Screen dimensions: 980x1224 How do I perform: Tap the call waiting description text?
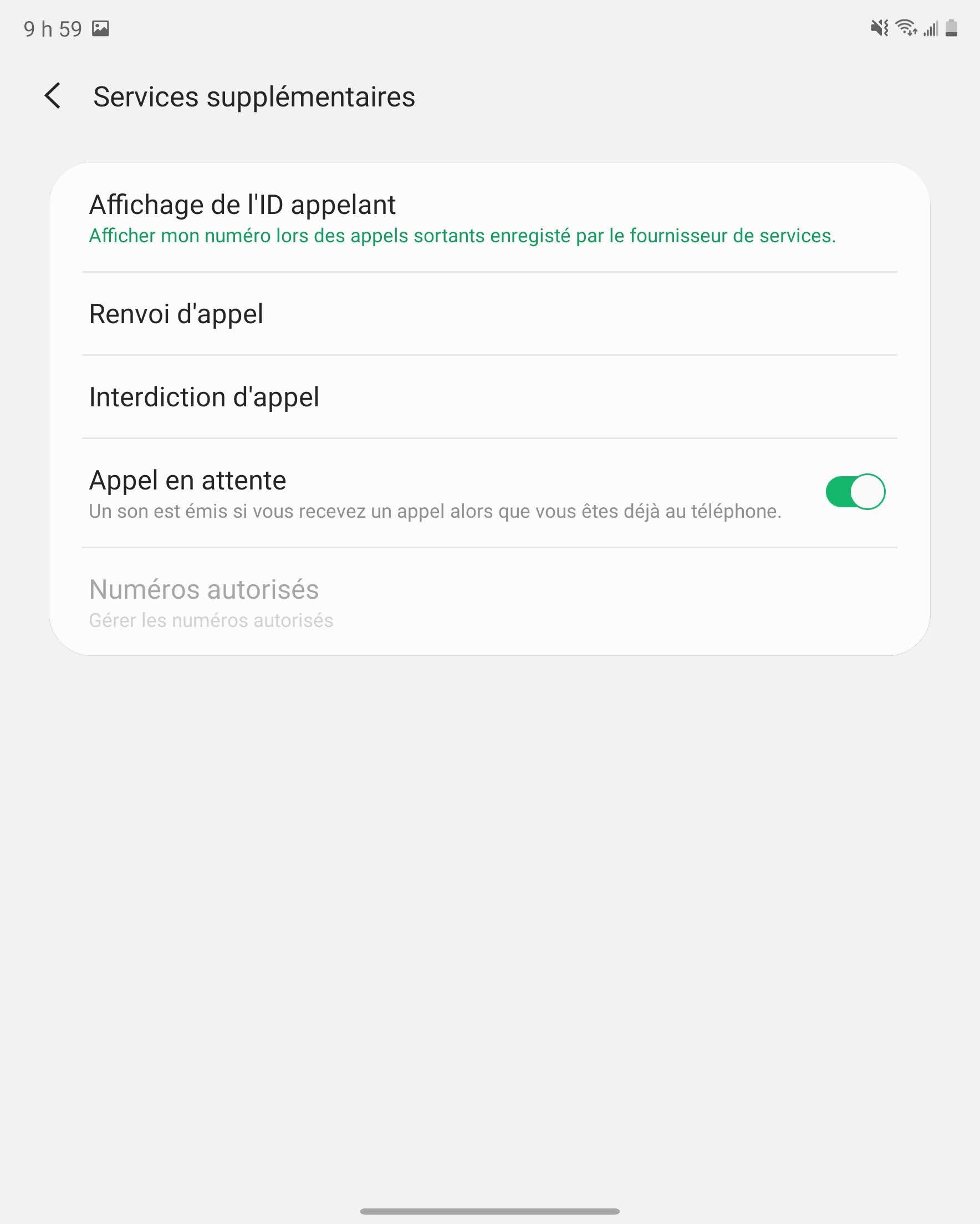[436, 512]
